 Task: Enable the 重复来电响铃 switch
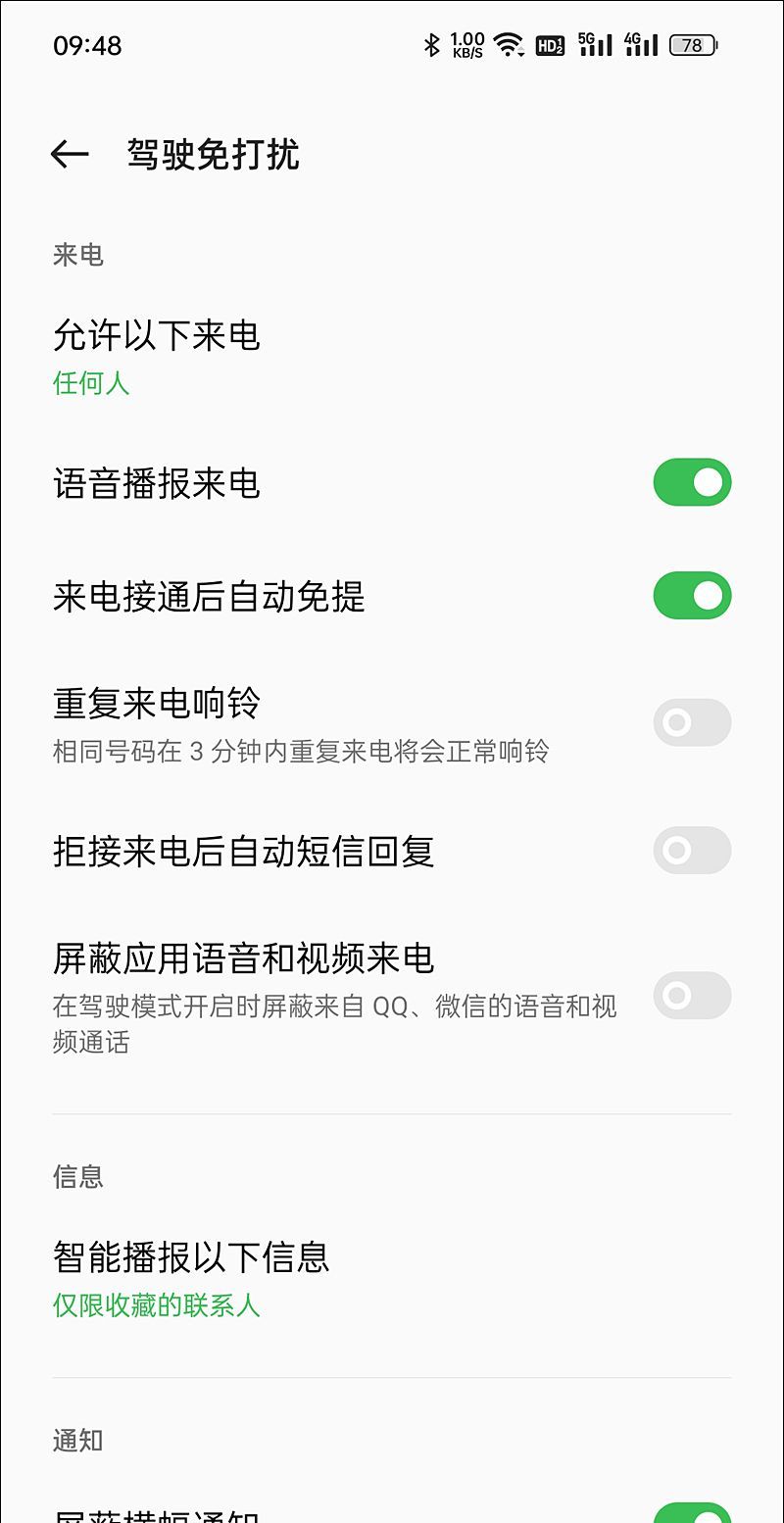click(692, 722)
